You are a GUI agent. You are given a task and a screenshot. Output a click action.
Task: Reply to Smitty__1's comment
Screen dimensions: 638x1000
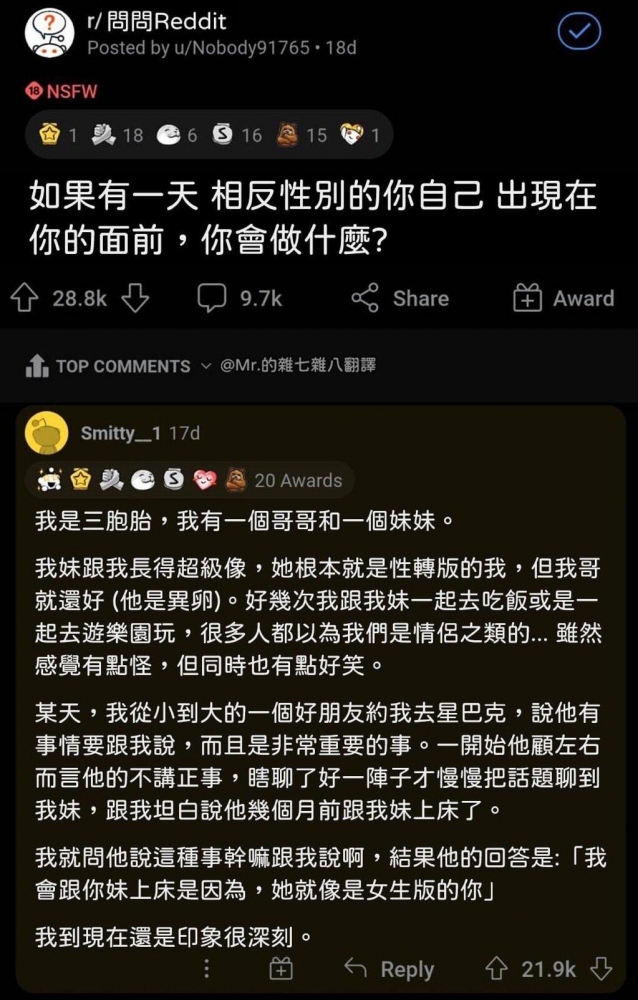[388, 968]
